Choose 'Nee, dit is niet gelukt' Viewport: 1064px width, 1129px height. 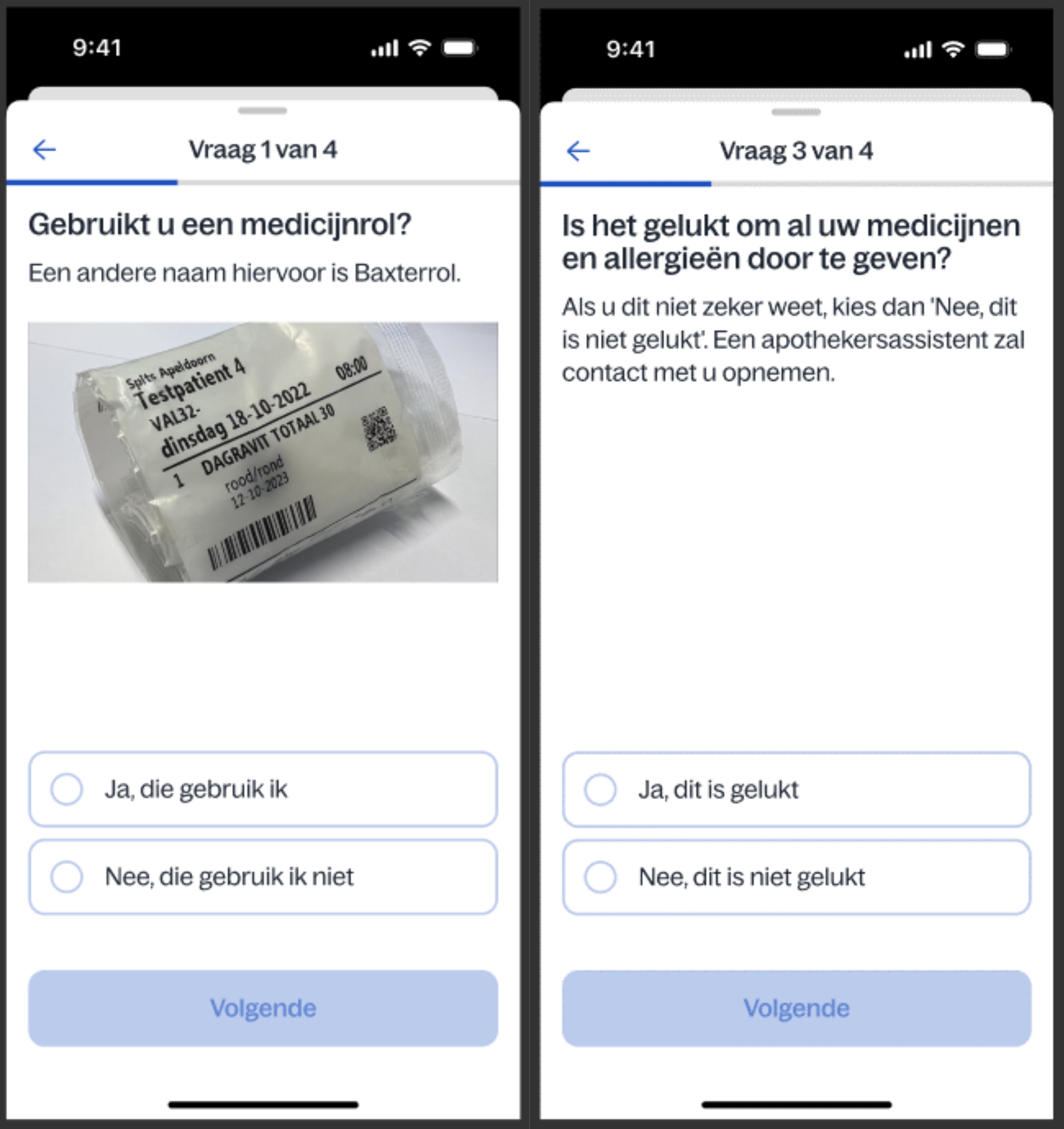(796, 877)
